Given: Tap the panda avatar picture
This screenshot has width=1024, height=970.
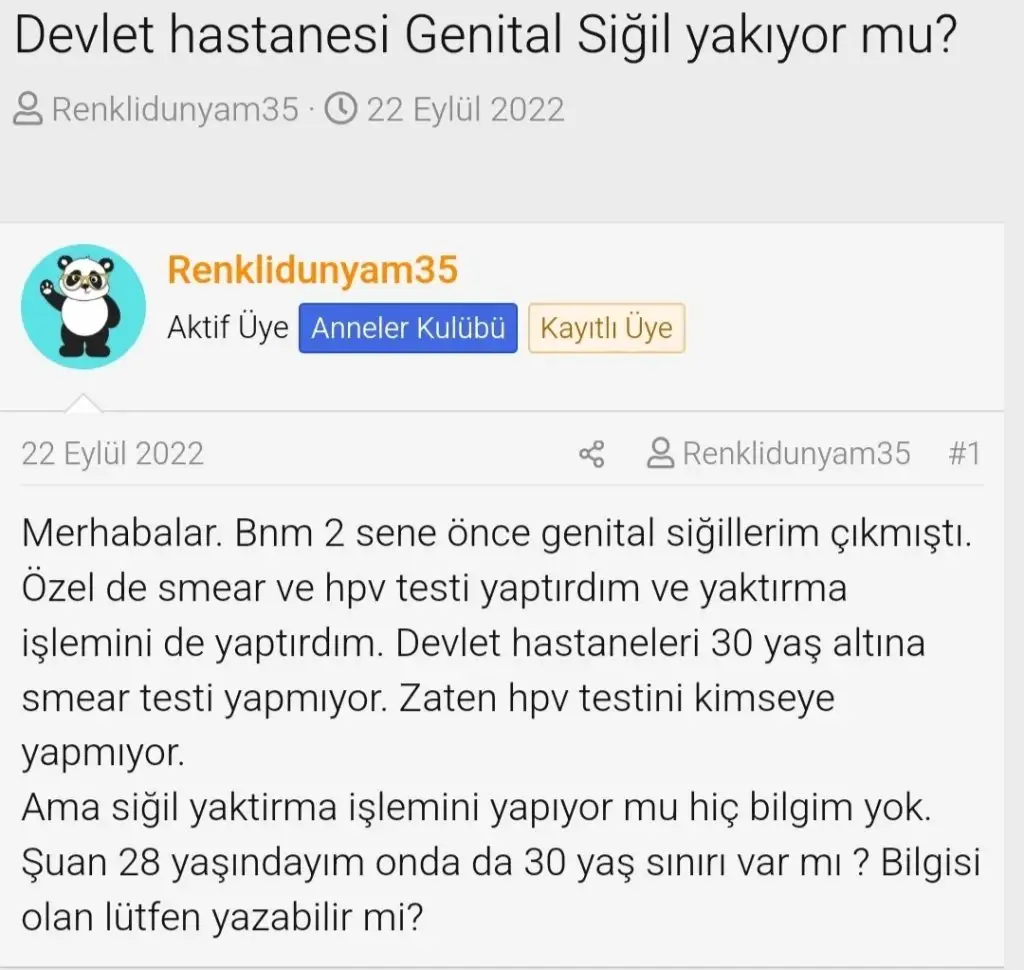Looking at the screenshot, I should (83, 307).
